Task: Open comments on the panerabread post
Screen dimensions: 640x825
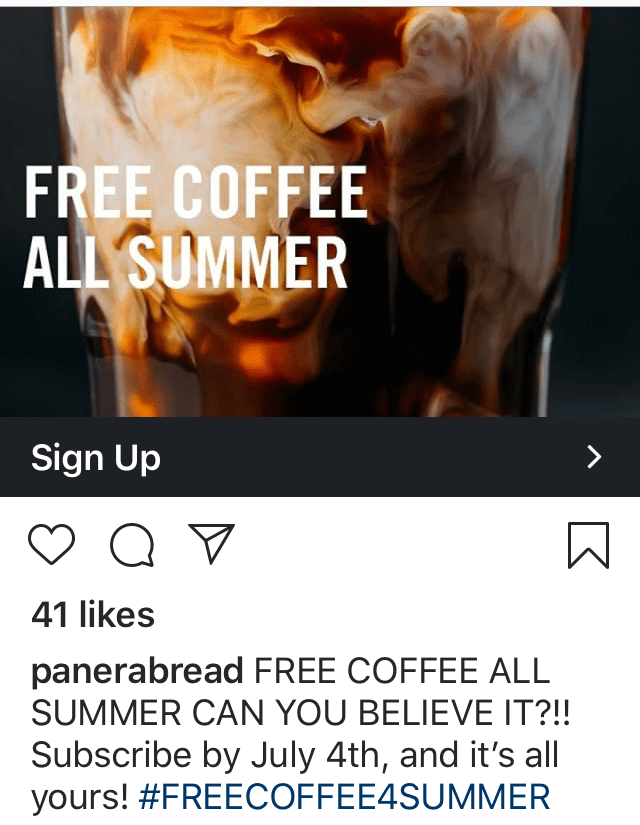Action: point(132,545)
